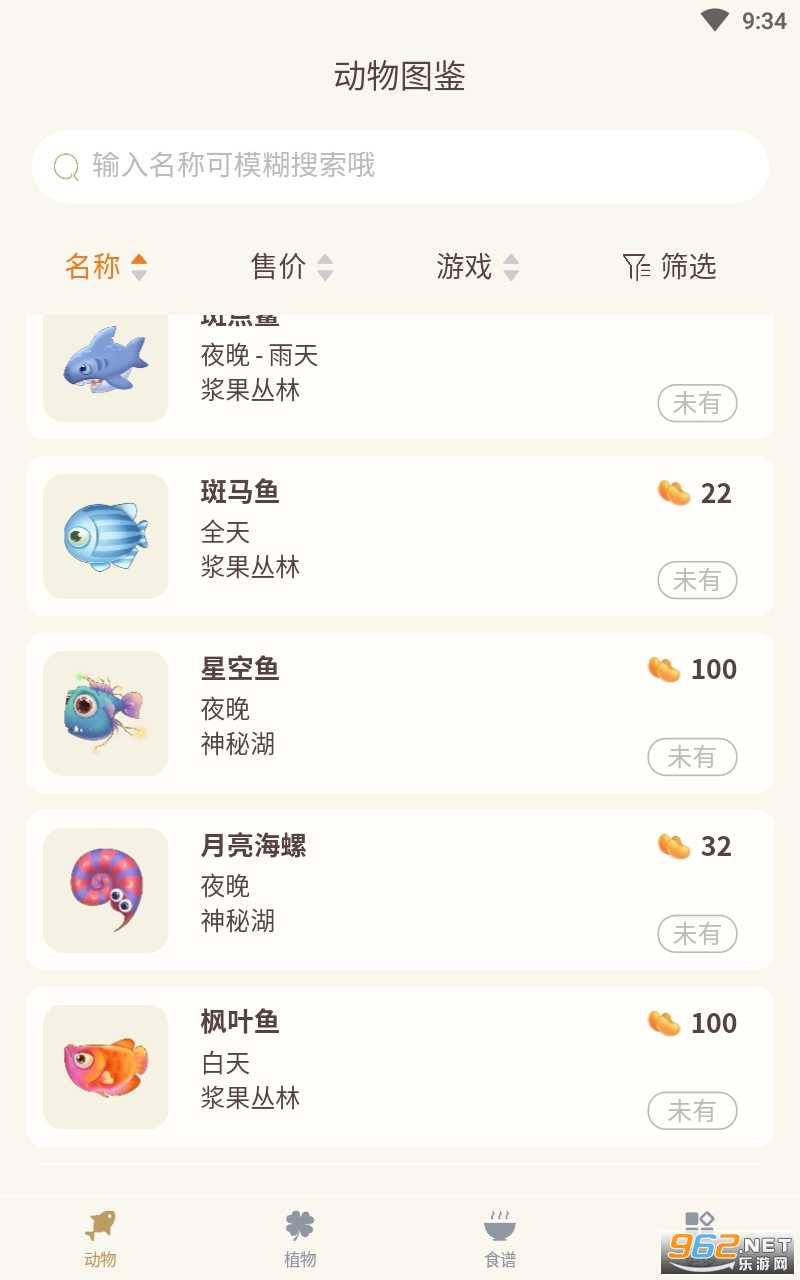The width and height of the screenshot is (800, 1280).
Task: Tap 未有 on the 月亮海螺 card
Action: (697, 934)
